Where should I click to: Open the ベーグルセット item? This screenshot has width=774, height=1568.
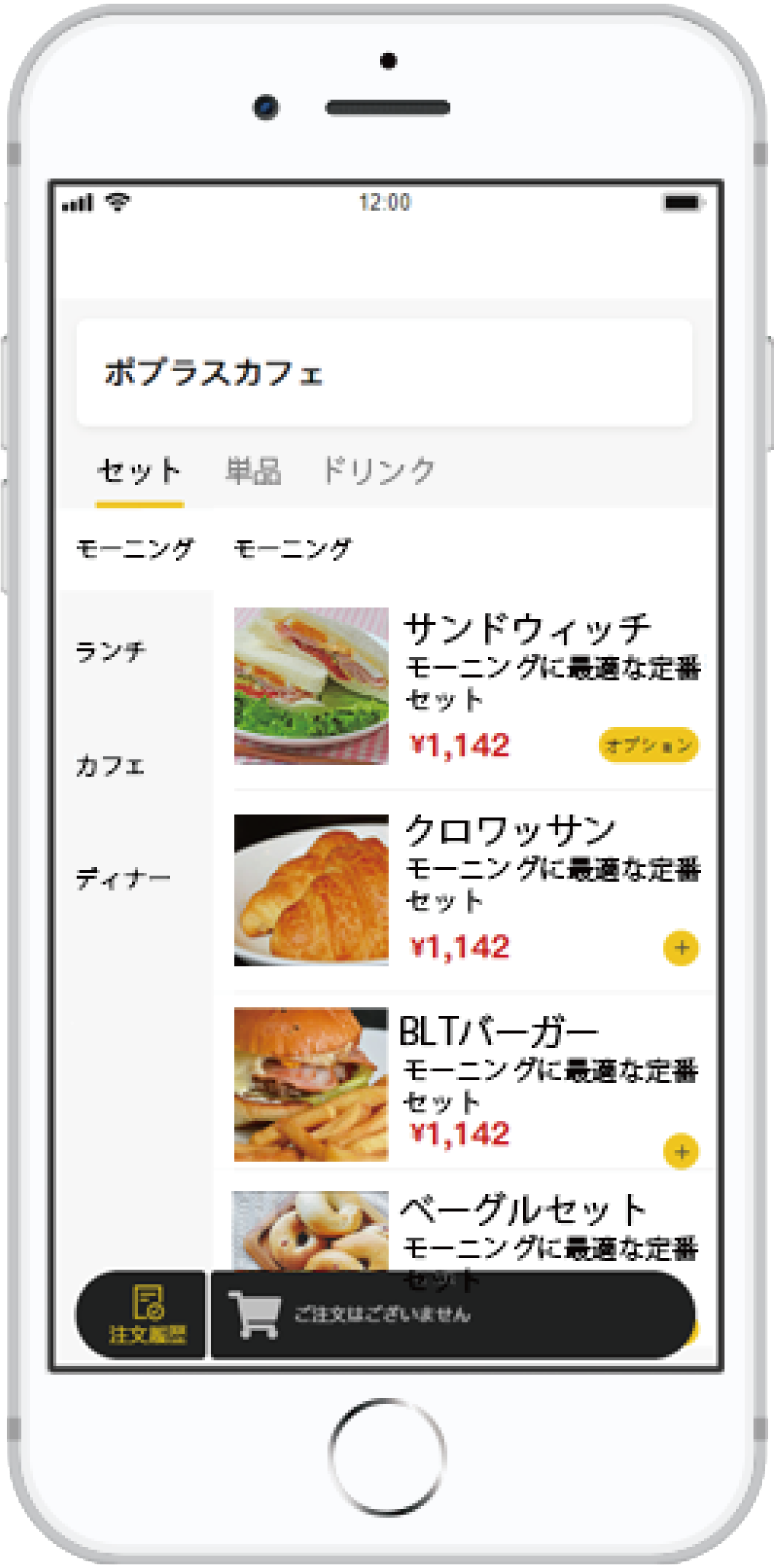click(x=524, y=1212)
